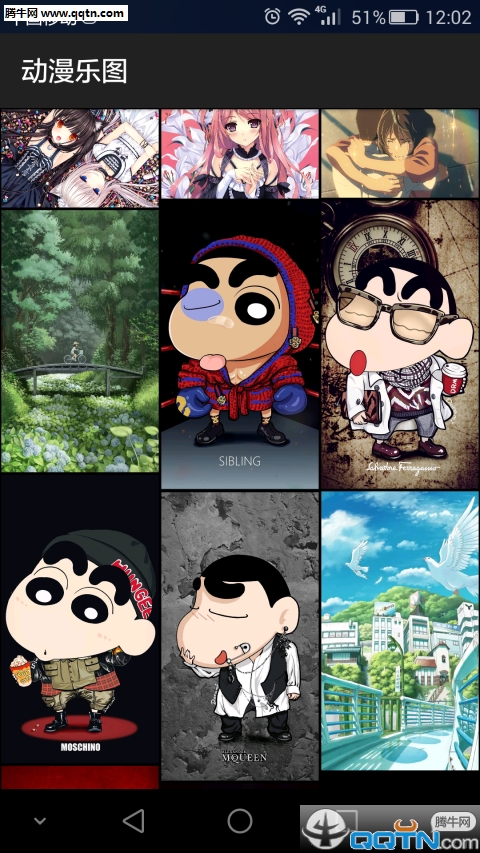Go back with the system back button
This screenshot has width=480, height=853.
pyautogui.click(x=133, y=820)
